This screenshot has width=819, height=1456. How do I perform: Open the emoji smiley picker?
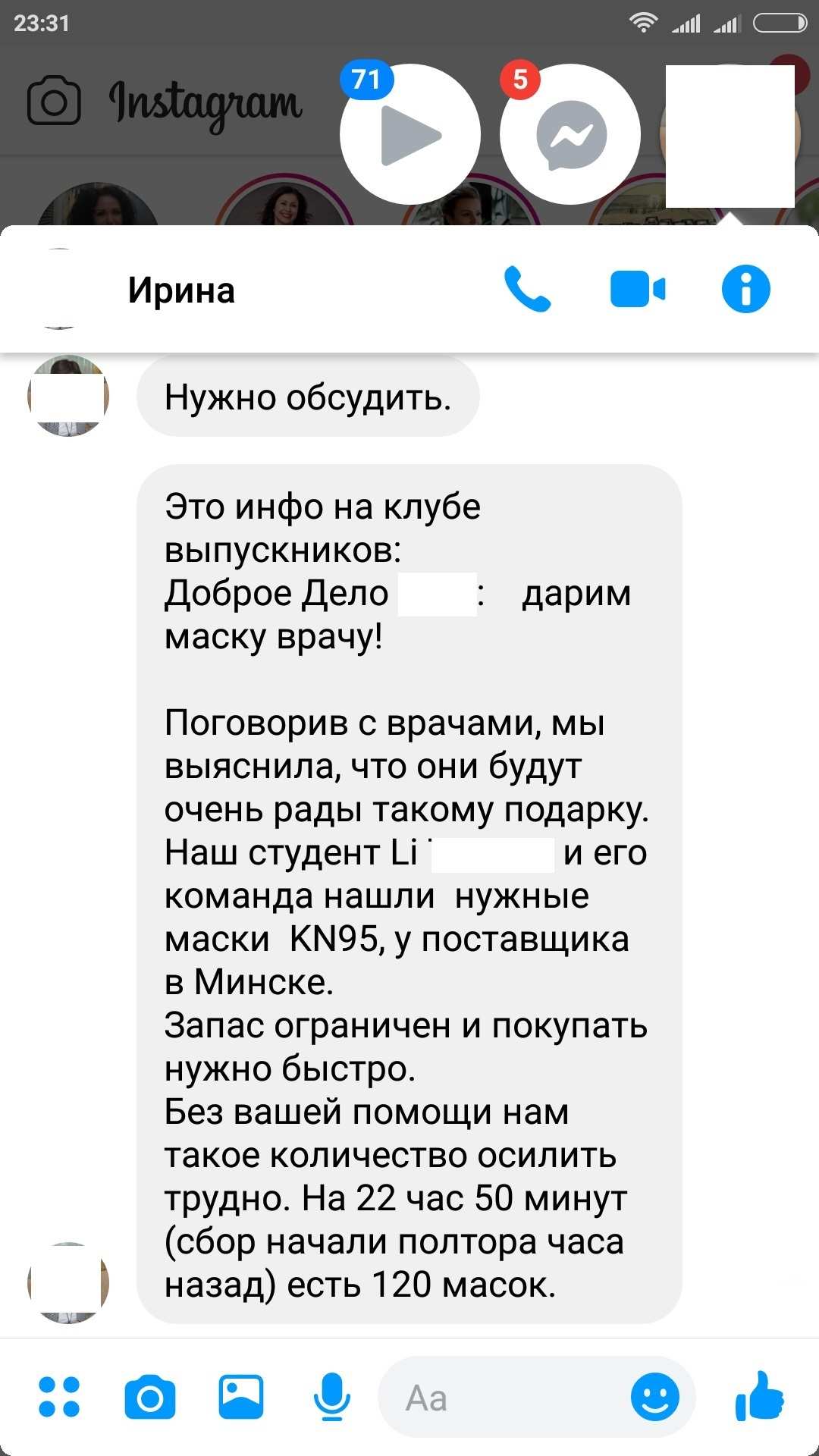655,1397
